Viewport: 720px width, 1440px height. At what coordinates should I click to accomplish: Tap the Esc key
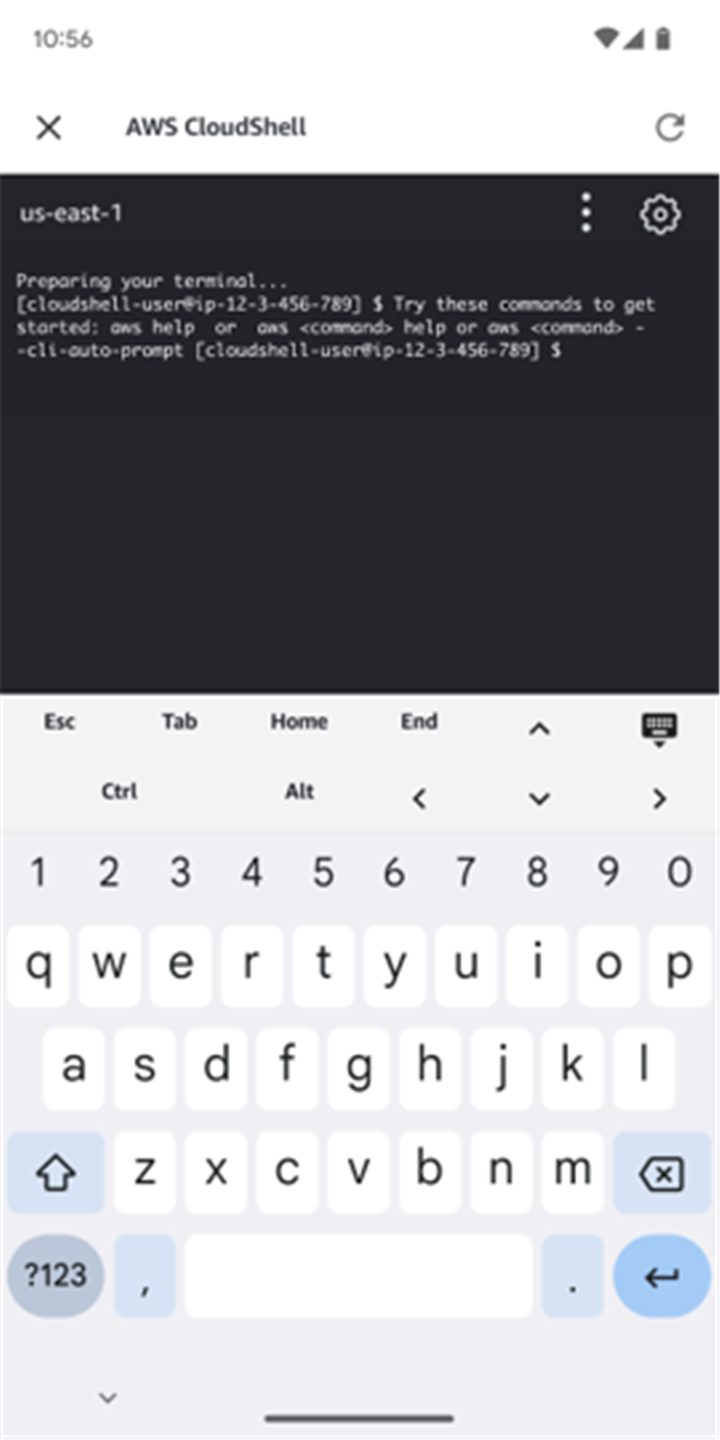[x=59, y=721]
